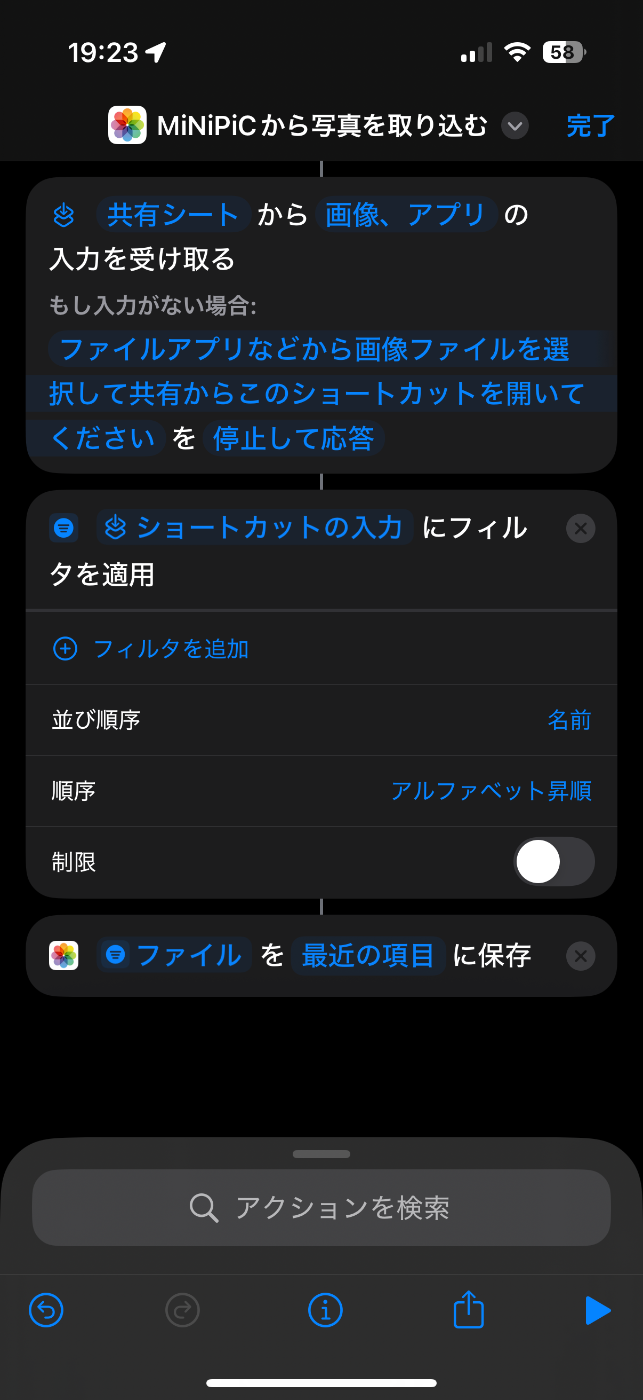This screenshot has height=1400, width=643.
Task: Change 並び順 sort key from 名前
Action: pos(569,720)
